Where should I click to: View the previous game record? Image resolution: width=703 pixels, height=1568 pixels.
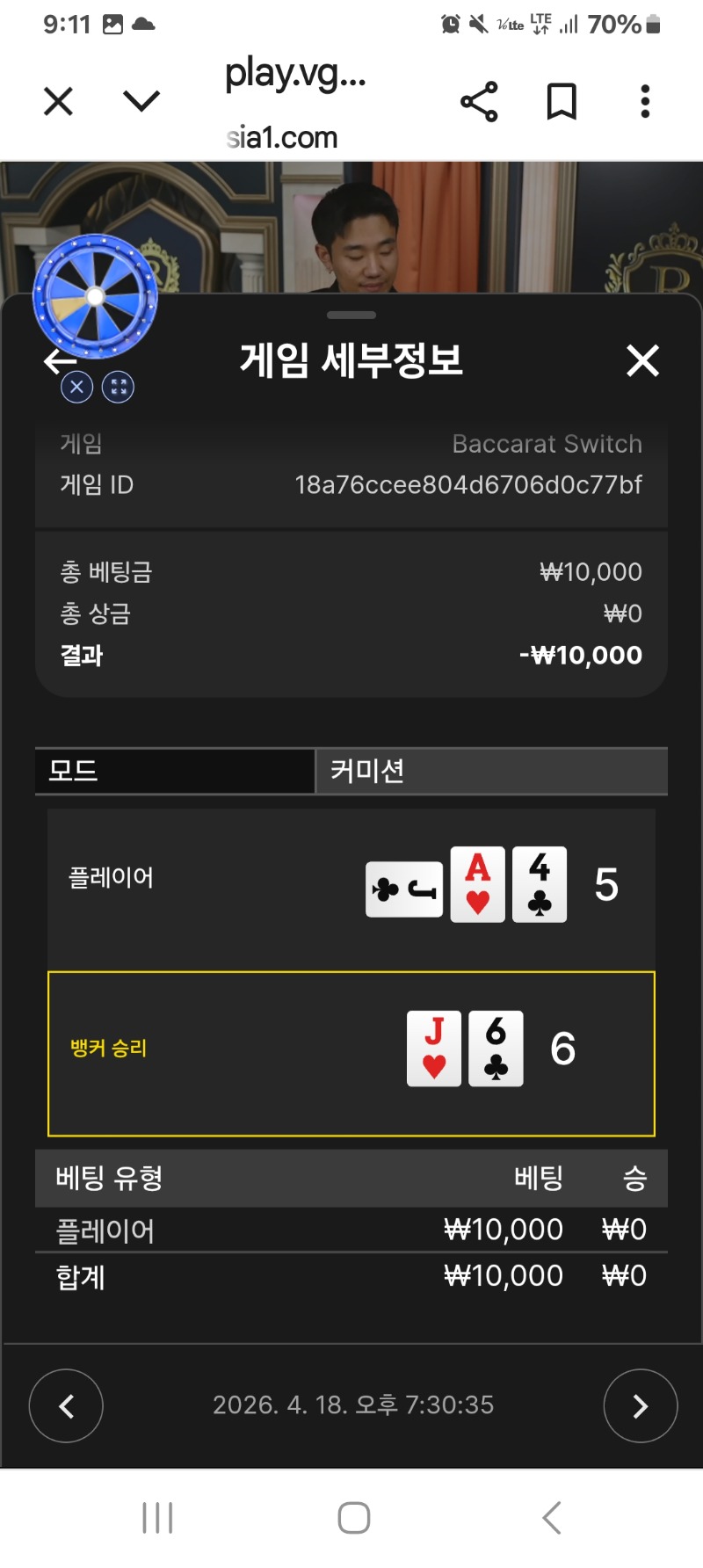(x=66, y=1405)
